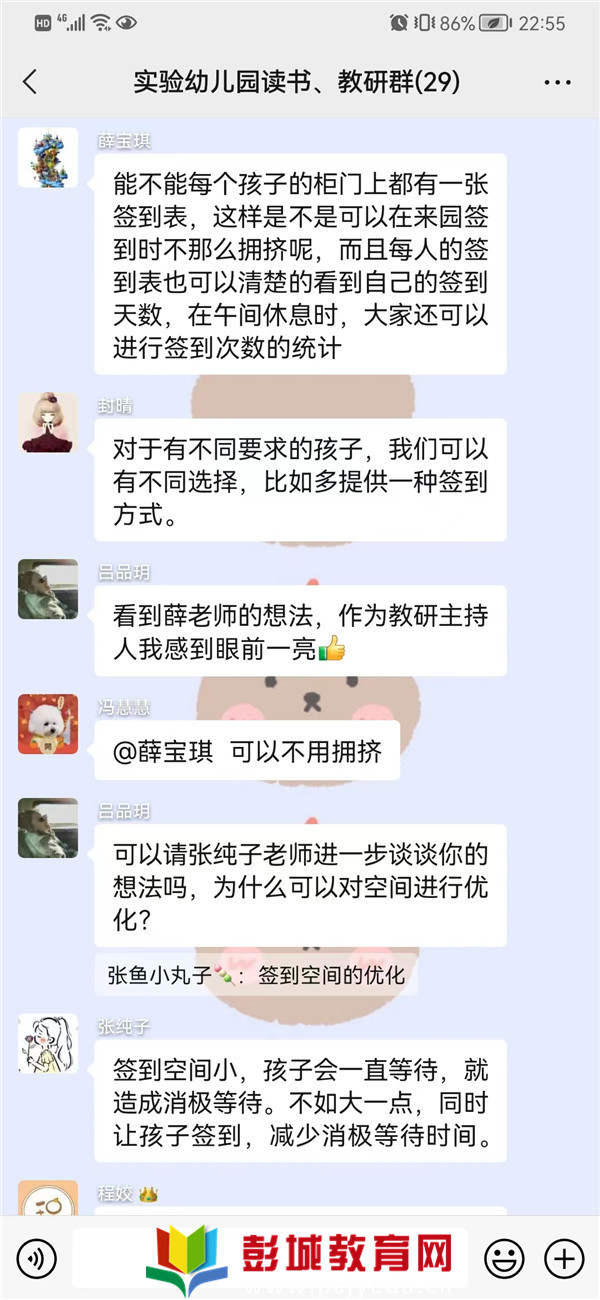Open 冯慧慧's profile avatar
Screen dimensions: 600x1300
(48, 724)
